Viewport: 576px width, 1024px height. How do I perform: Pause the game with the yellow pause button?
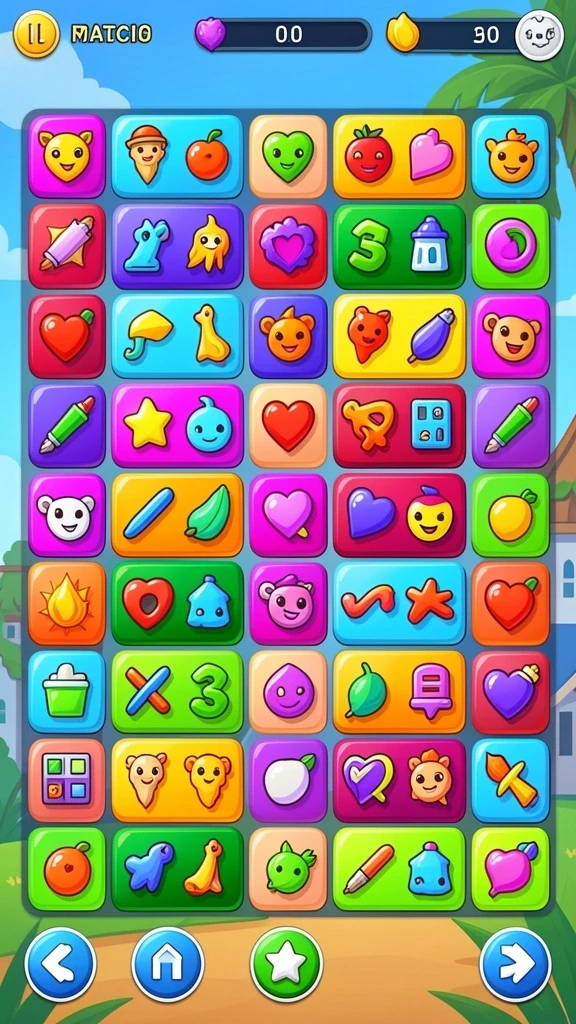coord(37,34)
